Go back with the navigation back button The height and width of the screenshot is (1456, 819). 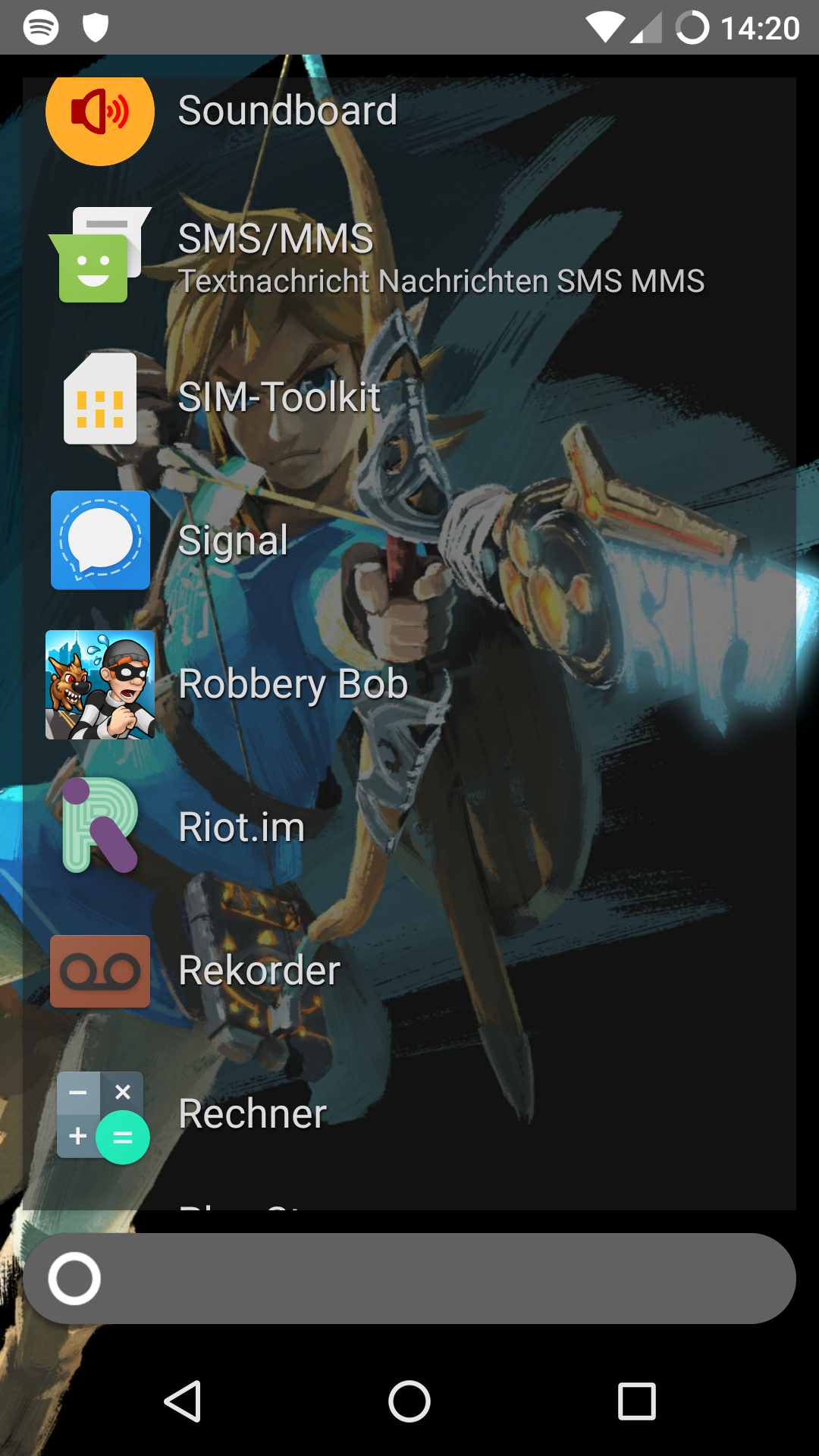(183, 1401)
